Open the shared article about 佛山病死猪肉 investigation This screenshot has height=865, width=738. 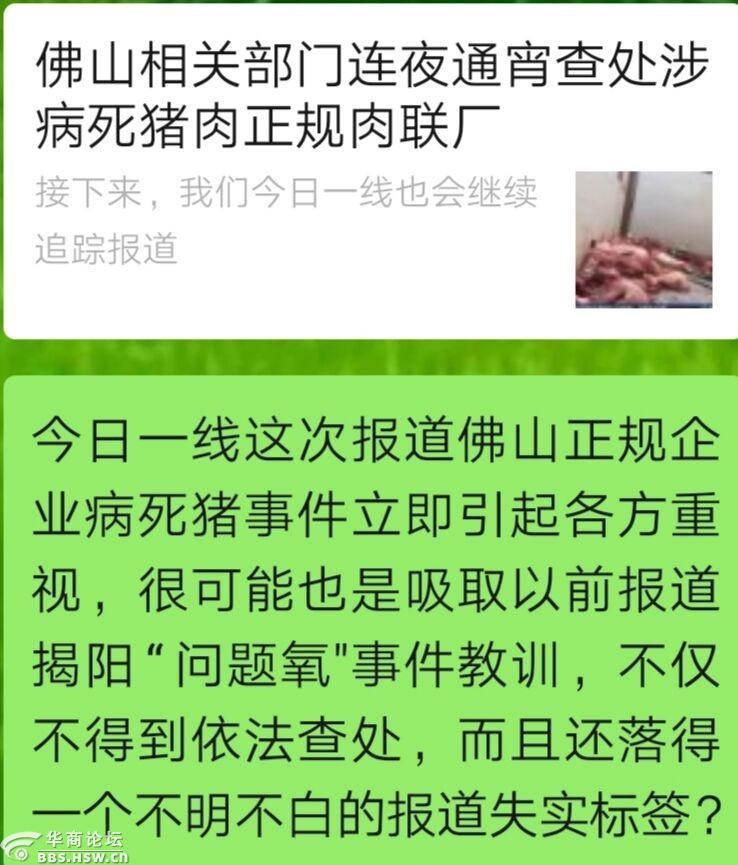pos(370,97)
